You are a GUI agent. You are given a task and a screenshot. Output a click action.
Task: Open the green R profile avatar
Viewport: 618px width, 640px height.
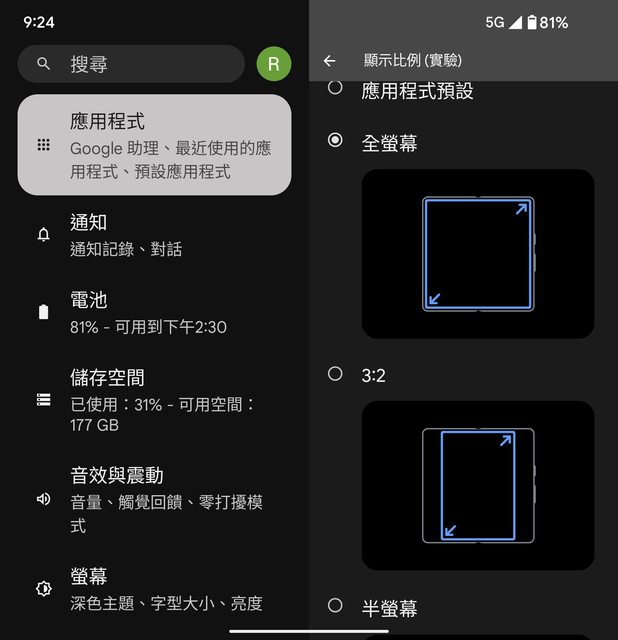coord(273,64)
